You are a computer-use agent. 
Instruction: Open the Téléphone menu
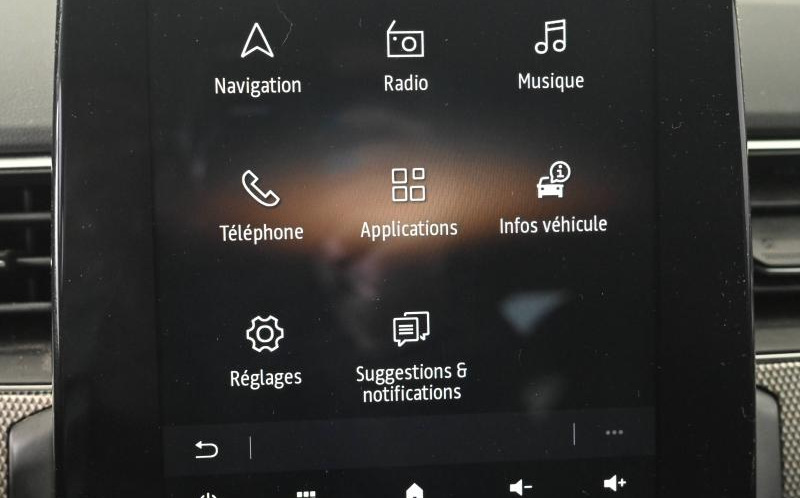pyautogui.click(x=261, y=206)
